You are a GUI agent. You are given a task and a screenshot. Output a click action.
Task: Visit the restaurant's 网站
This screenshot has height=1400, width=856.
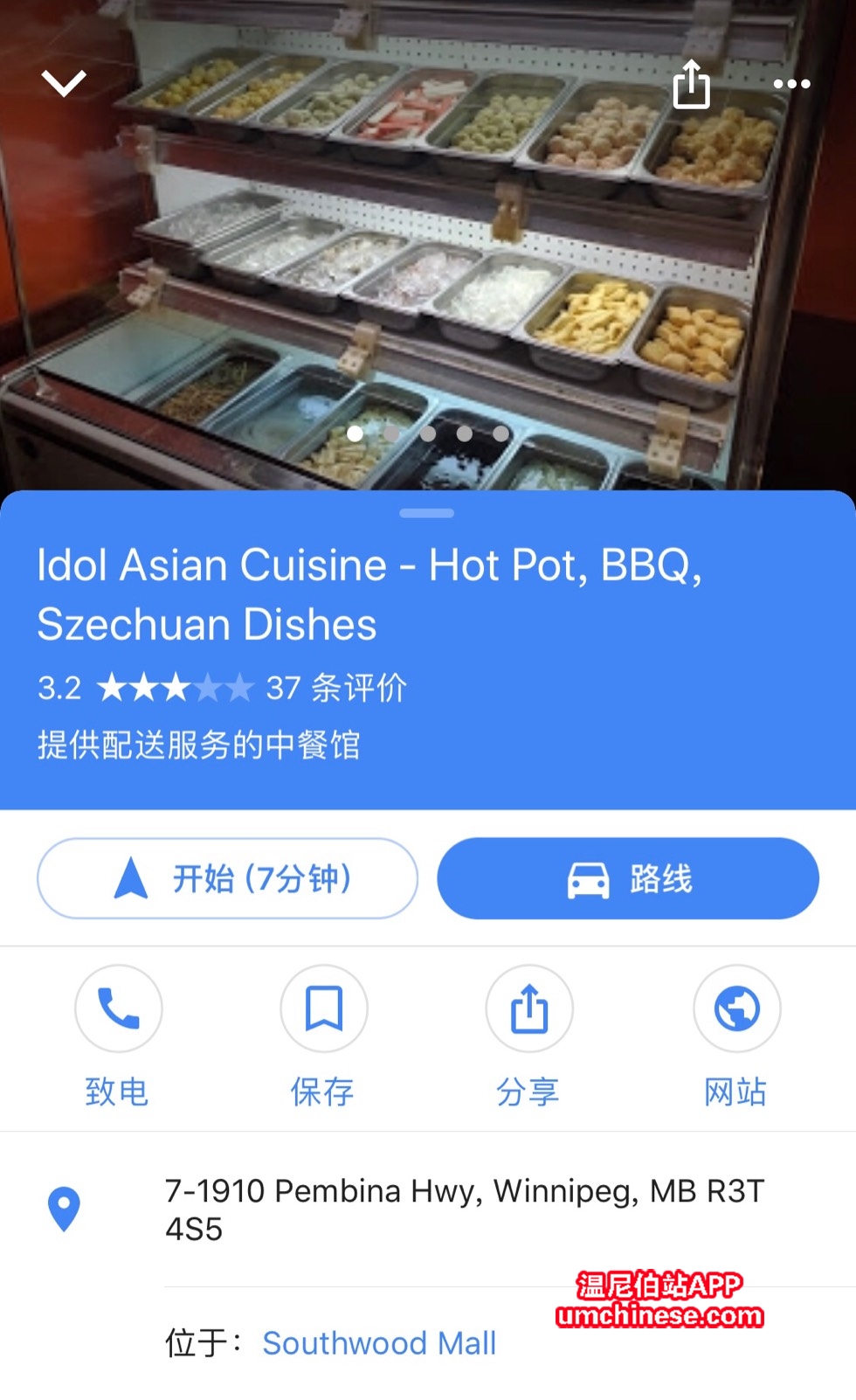point(736,1009)
